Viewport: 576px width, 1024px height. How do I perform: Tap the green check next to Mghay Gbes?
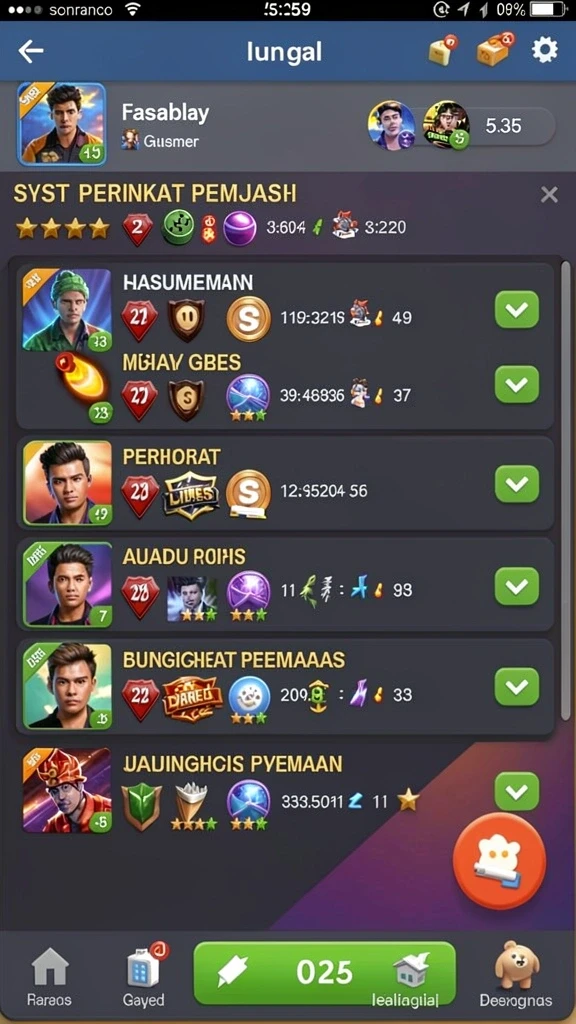517,384
